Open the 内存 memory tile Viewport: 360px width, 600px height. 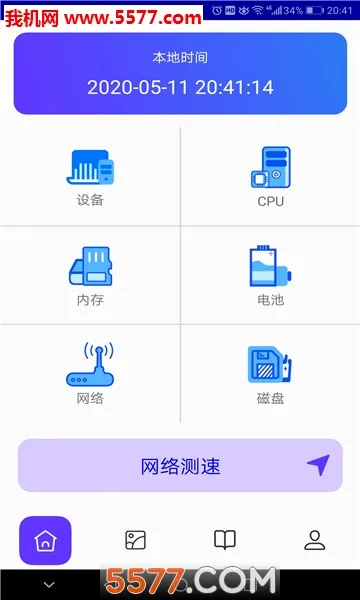90,275
